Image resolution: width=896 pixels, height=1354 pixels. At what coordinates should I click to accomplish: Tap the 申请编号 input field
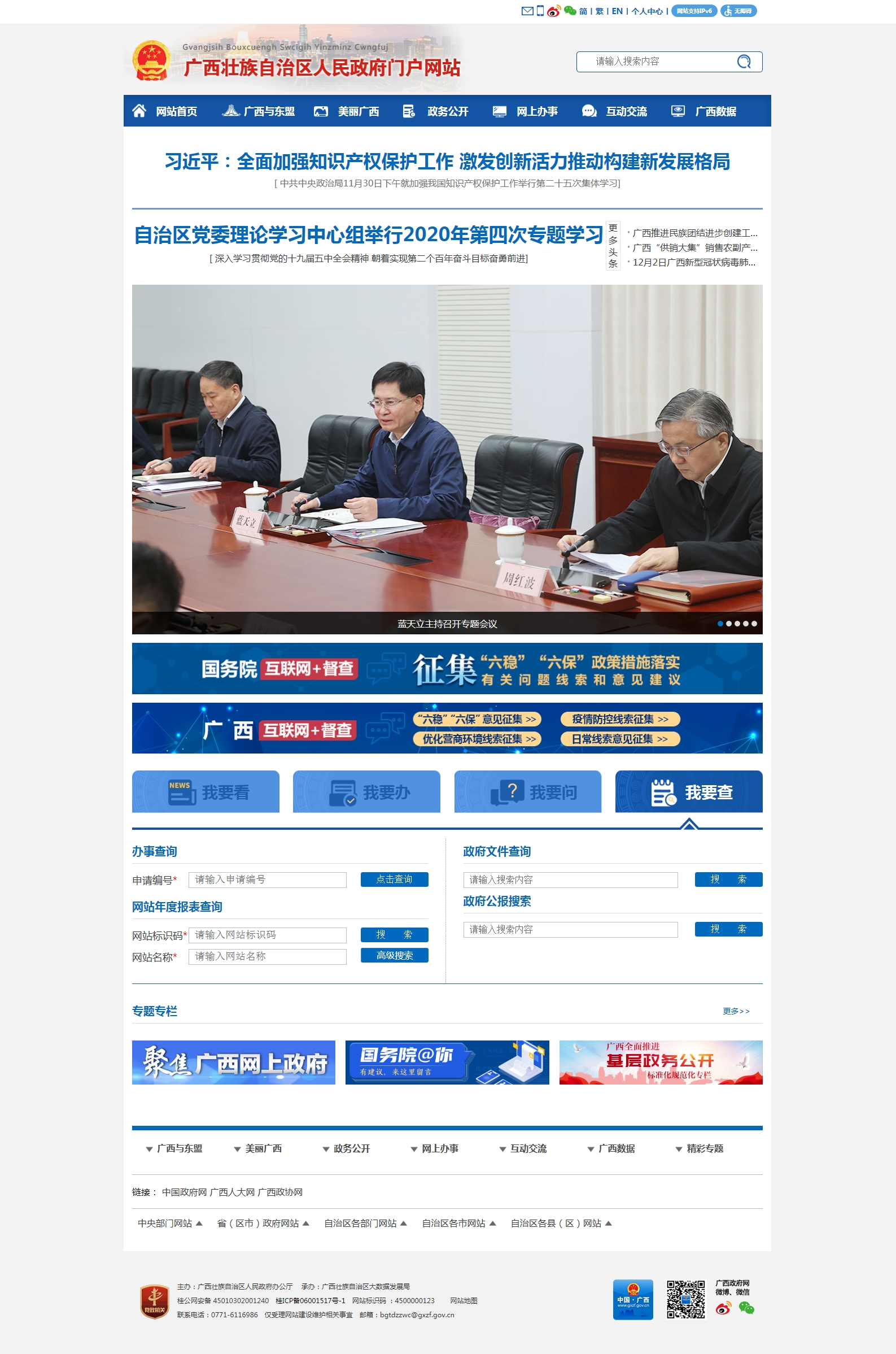(x=268, y=880)
